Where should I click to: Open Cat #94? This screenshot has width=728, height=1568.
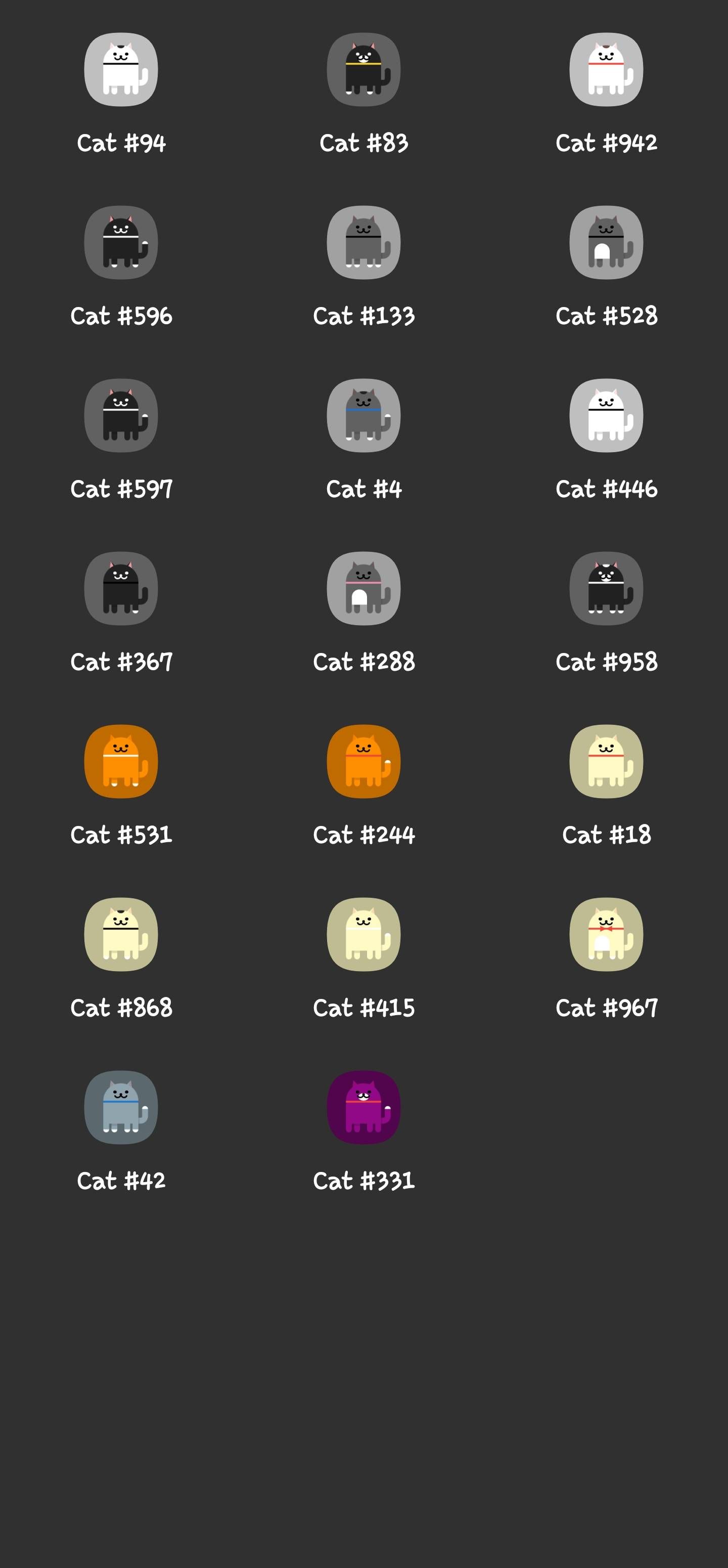[x=120, y=69]
